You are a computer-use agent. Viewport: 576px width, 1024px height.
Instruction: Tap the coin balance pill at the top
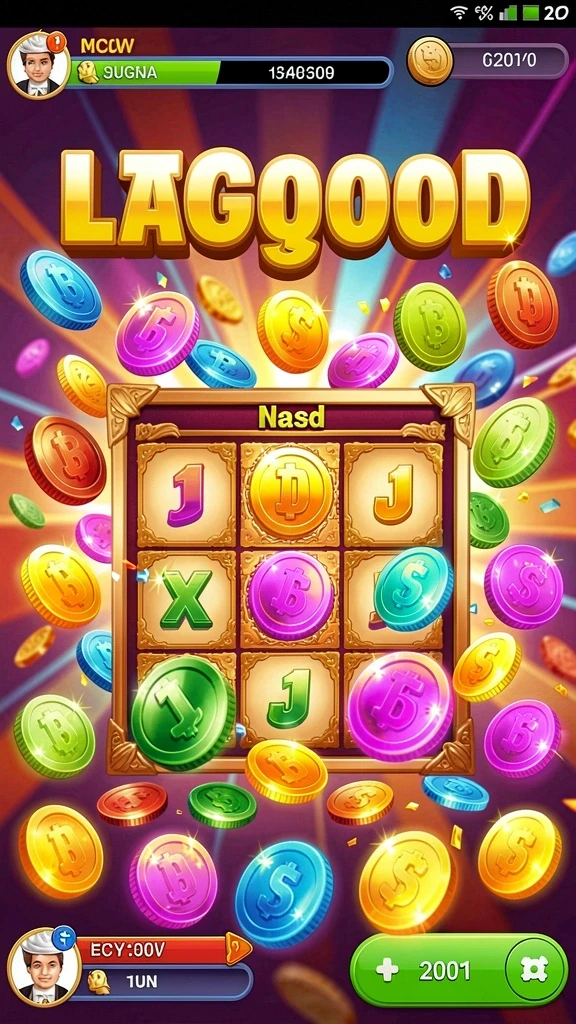pyautogui.click(x=488, y=61)
